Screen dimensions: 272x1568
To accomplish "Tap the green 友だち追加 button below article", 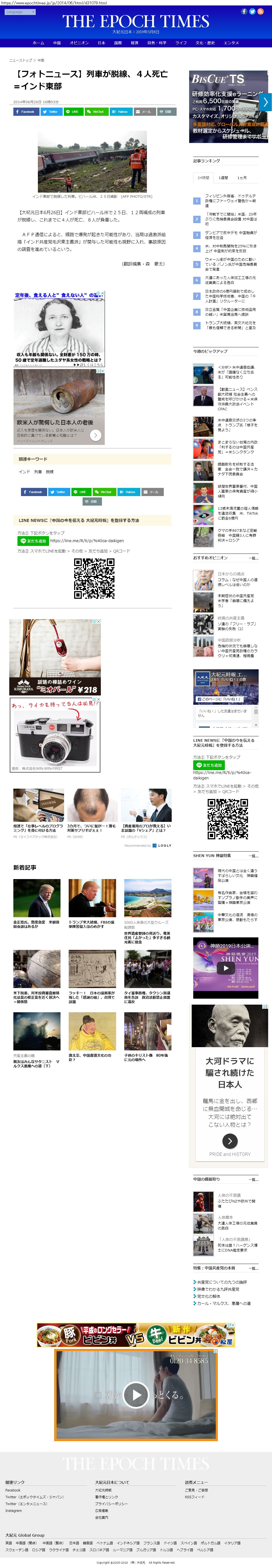I will pos(33,540).
